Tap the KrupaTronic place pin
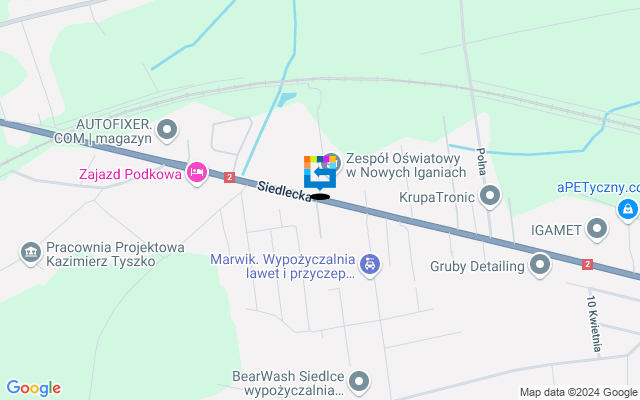The height and width of the screenshot is (400, 640). coord(489,197)
